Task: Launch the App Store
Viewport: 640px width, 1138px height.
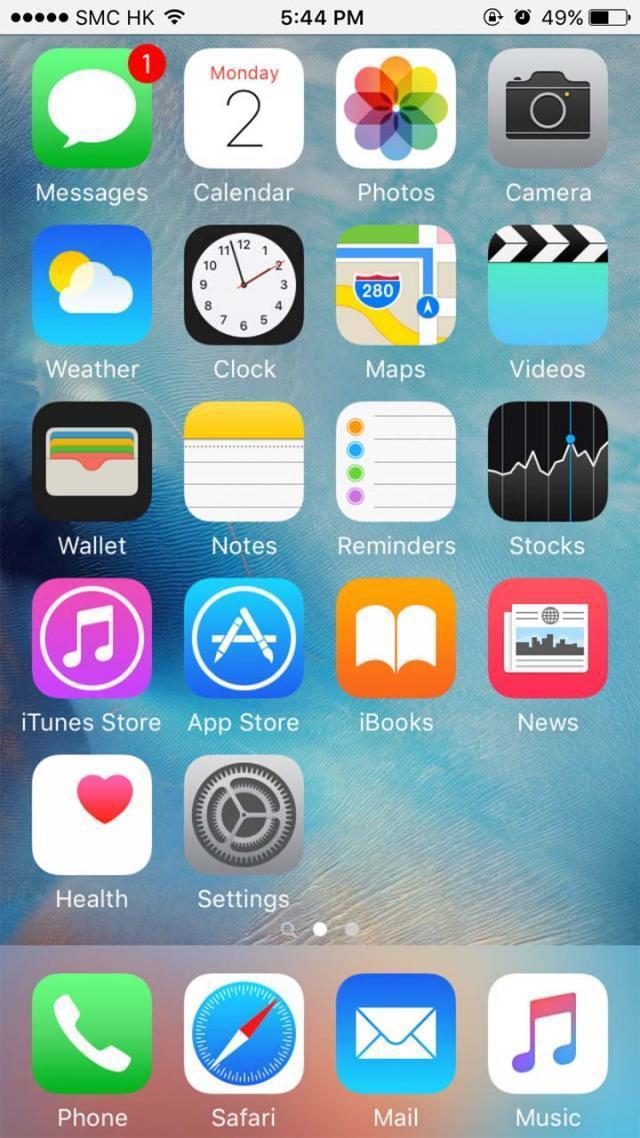Action: pos(244,638)
